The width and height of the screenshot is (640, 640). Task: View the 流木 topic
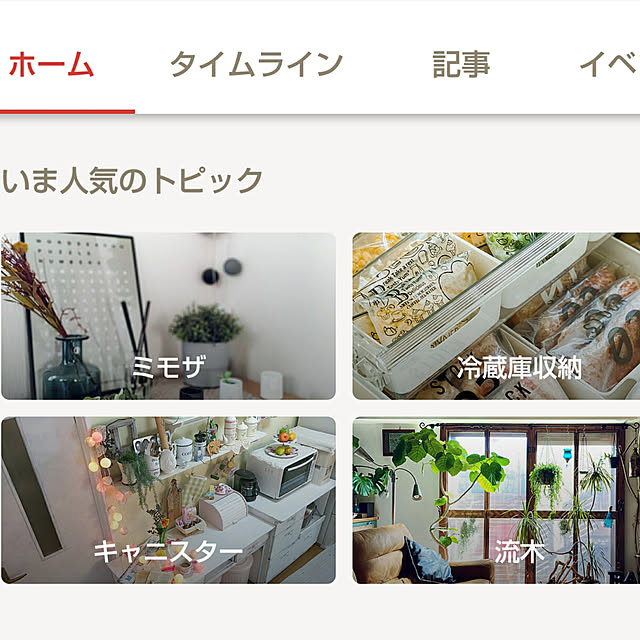[x=496, y=501]
